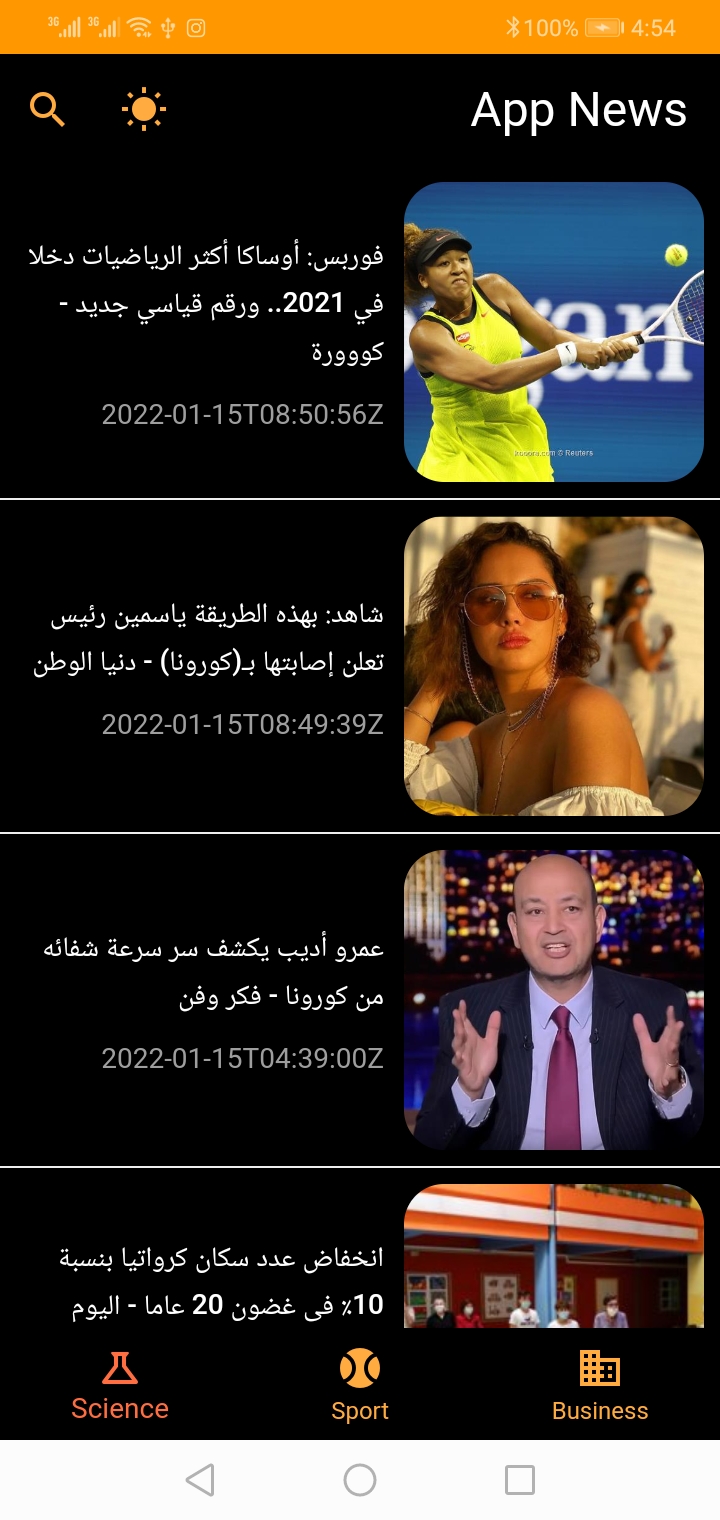Go back using the system back button
Image resolution: width=720 pixels, height=1520 pixels.
coord(200,1480)
